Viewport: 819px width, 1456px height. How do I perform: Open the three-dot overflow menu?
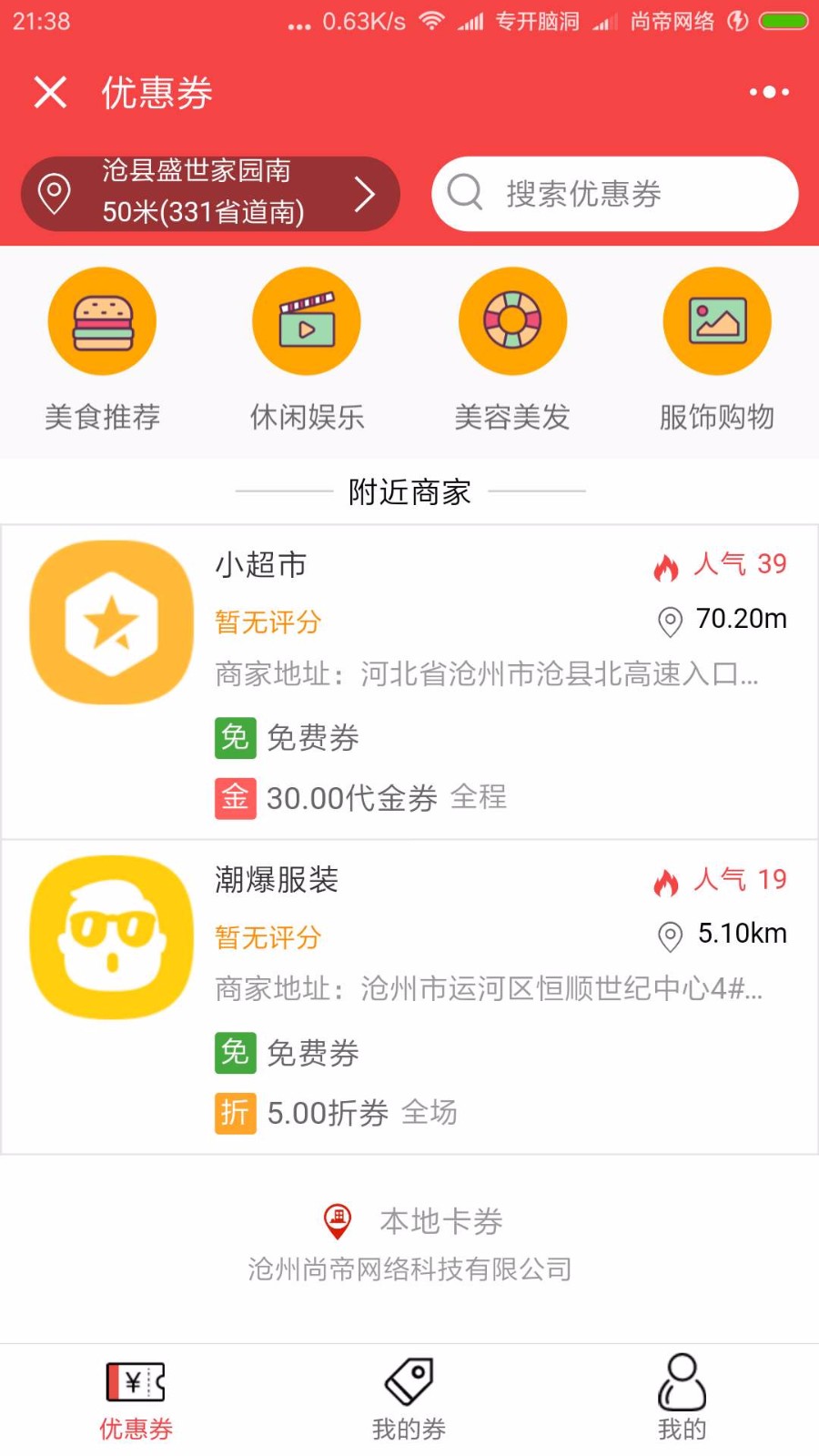click(x=769, y=92)
